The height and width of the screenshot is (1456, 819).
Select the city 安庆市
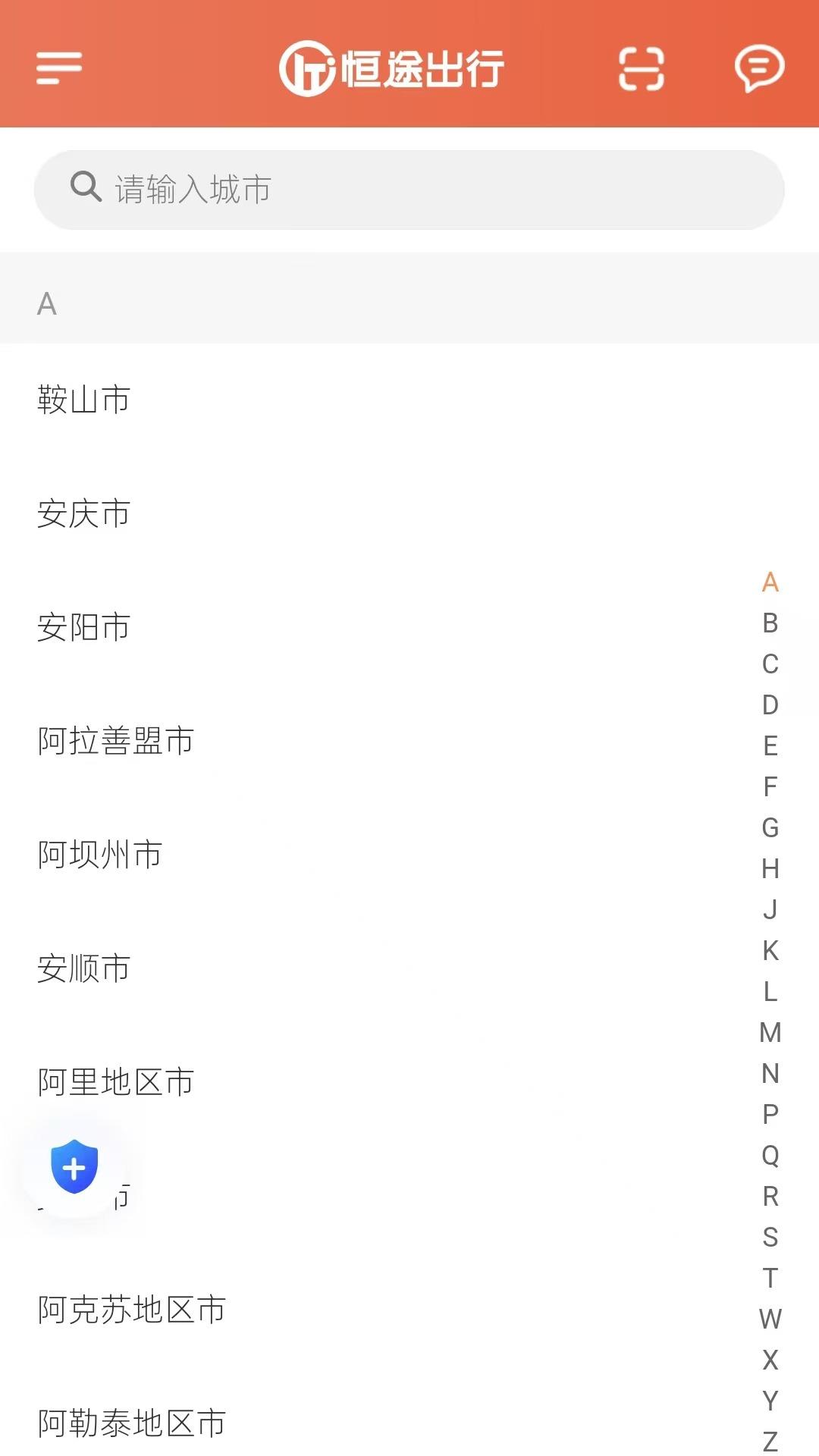coord(83,514)
